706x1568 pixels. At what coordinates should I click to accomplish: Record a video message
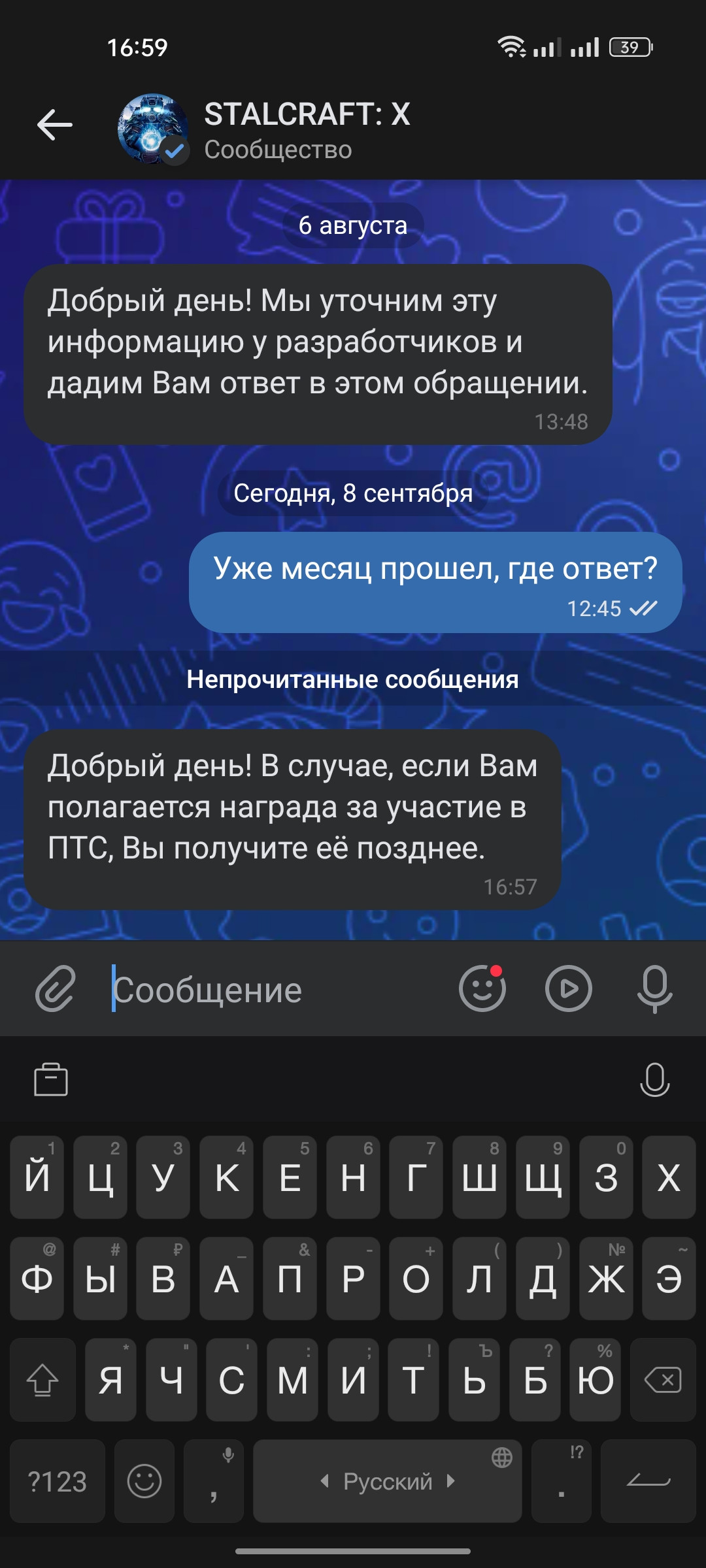568,988
